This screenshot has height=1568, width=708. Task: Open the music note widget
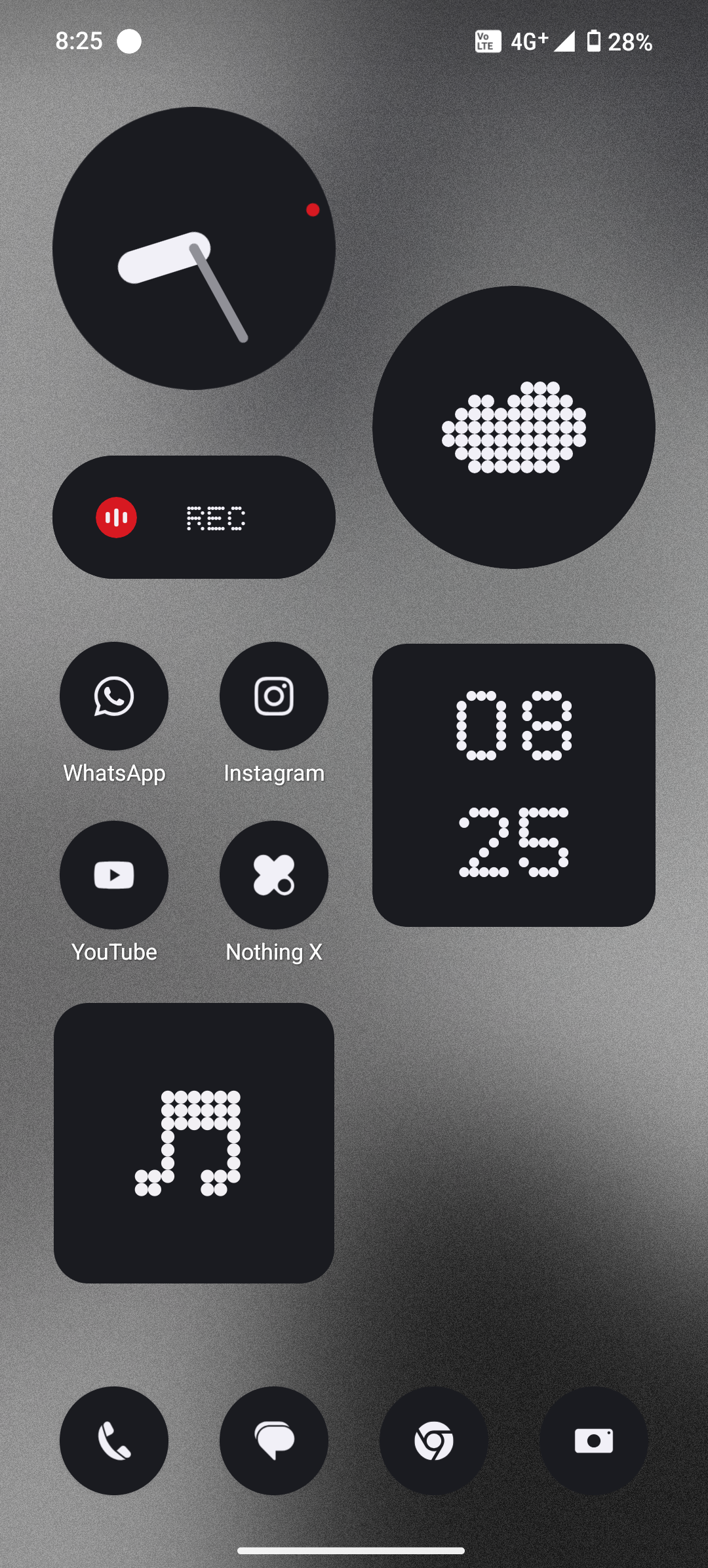tap(194, 1143)
